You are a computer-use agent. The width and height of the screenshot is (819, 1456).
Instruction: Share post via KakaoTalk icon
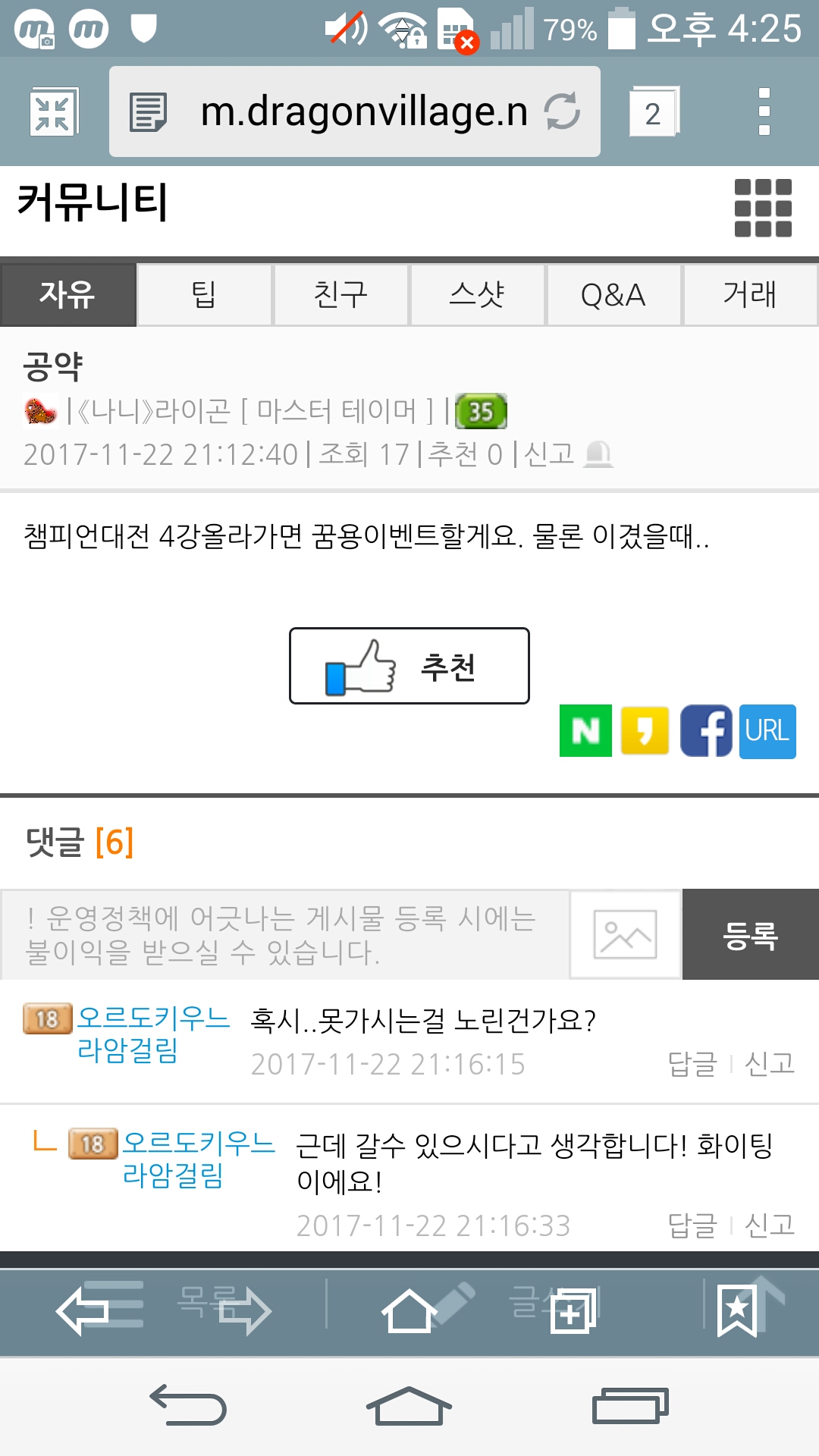click(645, 731)
